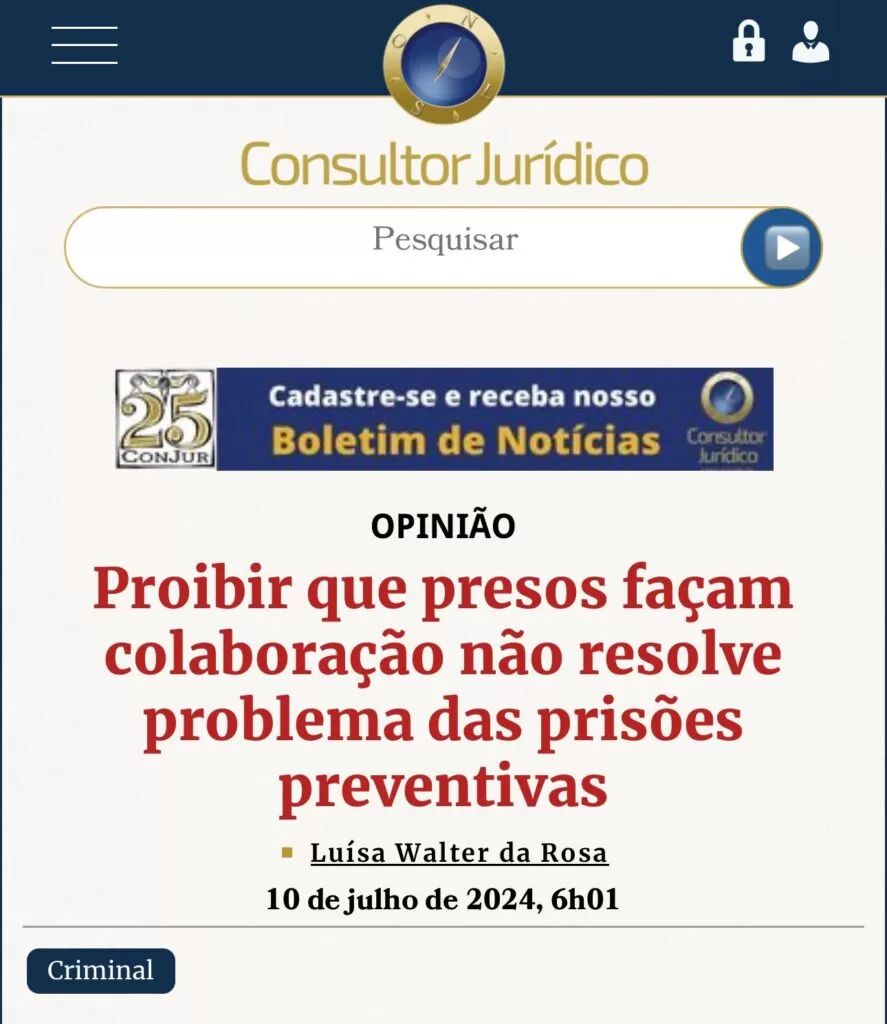Open the hamburger menu
Screen dimensions: 887x1024
84,45
